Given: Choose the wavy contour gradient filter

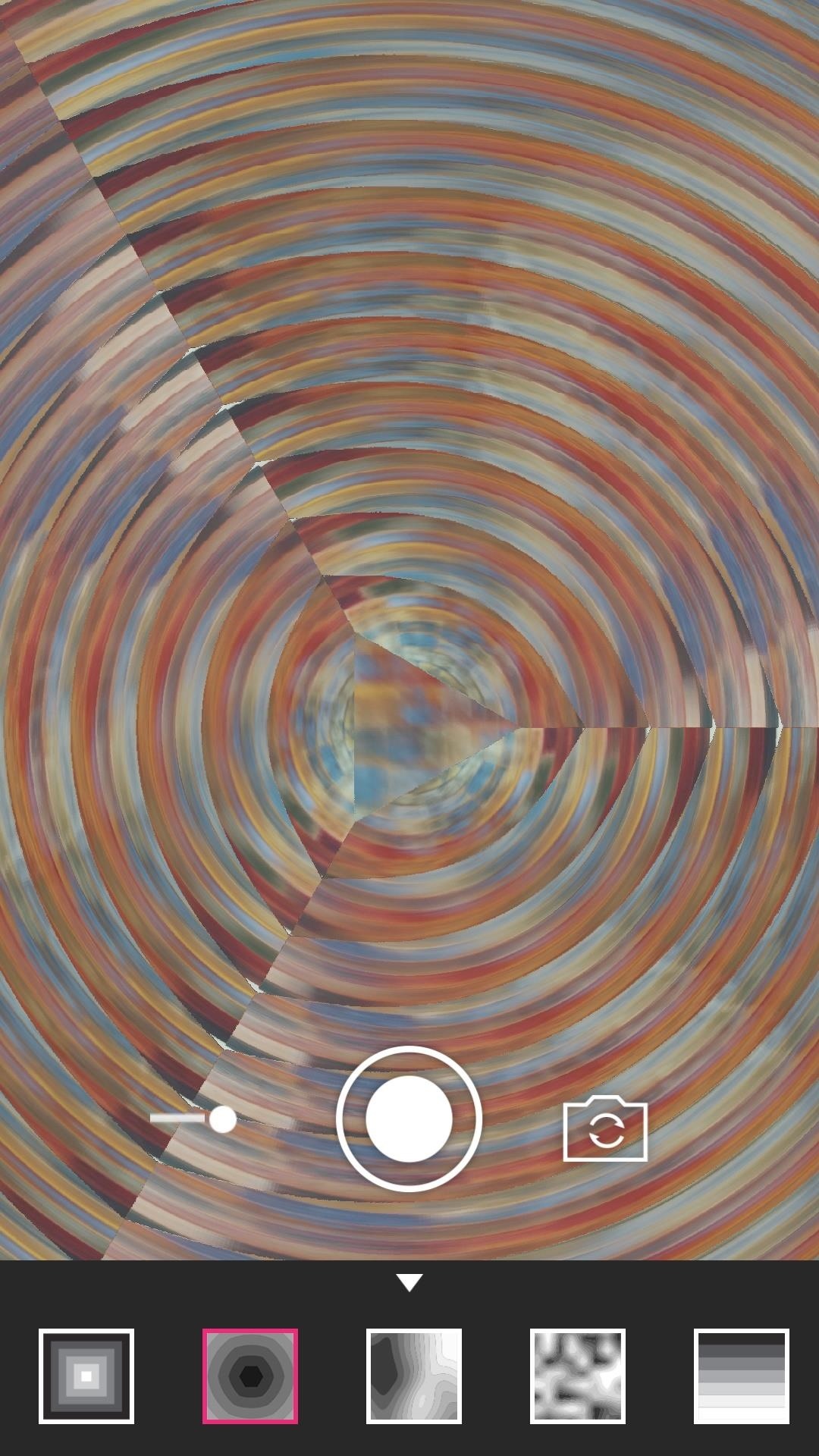Looking at the screenshot, I should tap(414, 1376).
